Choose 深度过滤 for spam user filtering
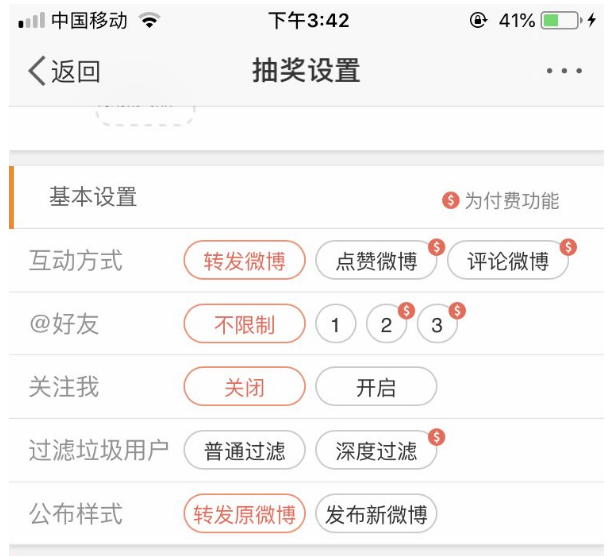This screenshot has height=556, width=612. click(376, 451)
